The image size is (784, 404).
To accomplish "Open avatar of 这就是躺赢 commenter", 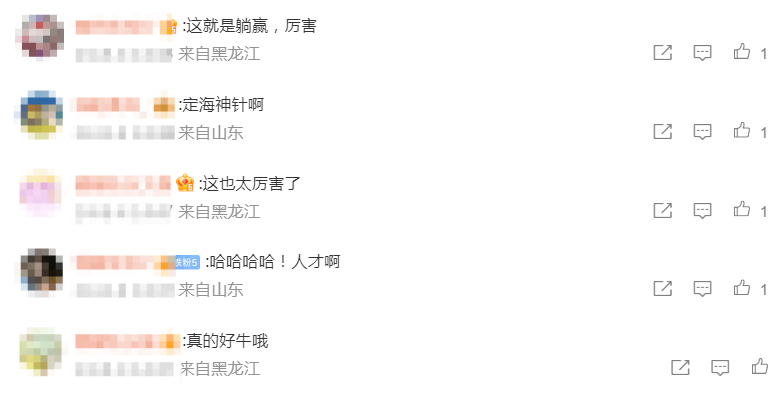I will coord(42,36).
